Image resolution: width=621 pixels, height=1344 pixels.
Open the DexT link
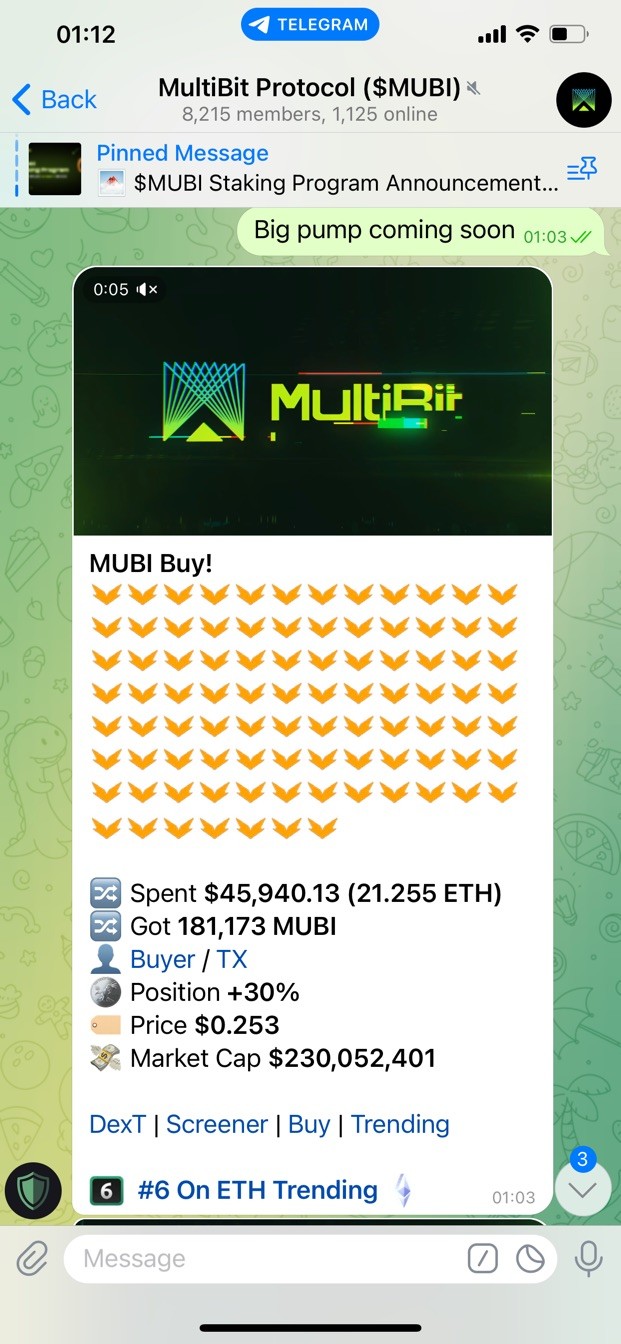point(117,1124)
